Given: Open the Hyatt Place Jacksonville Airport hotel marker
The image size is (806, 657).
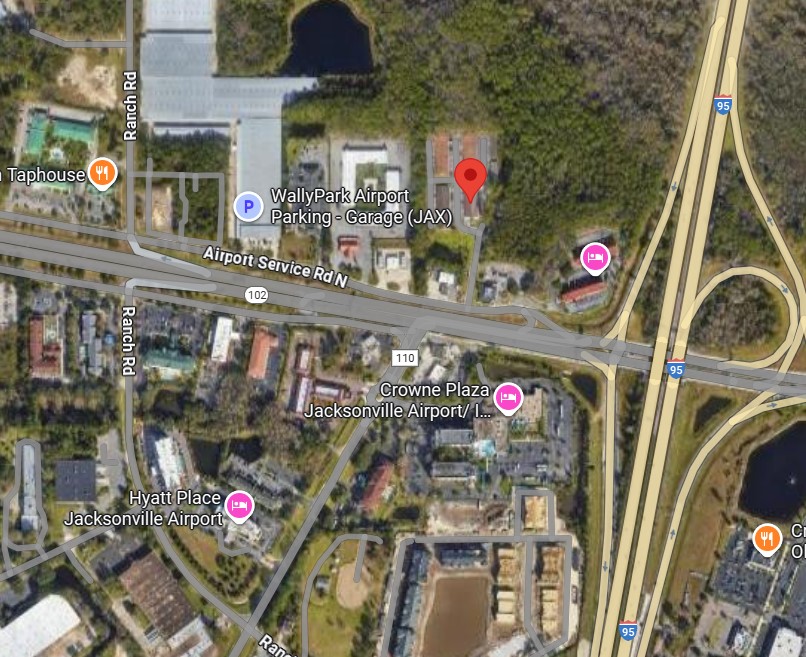Looking at the screenshot, I should click(x=239, y=506).
